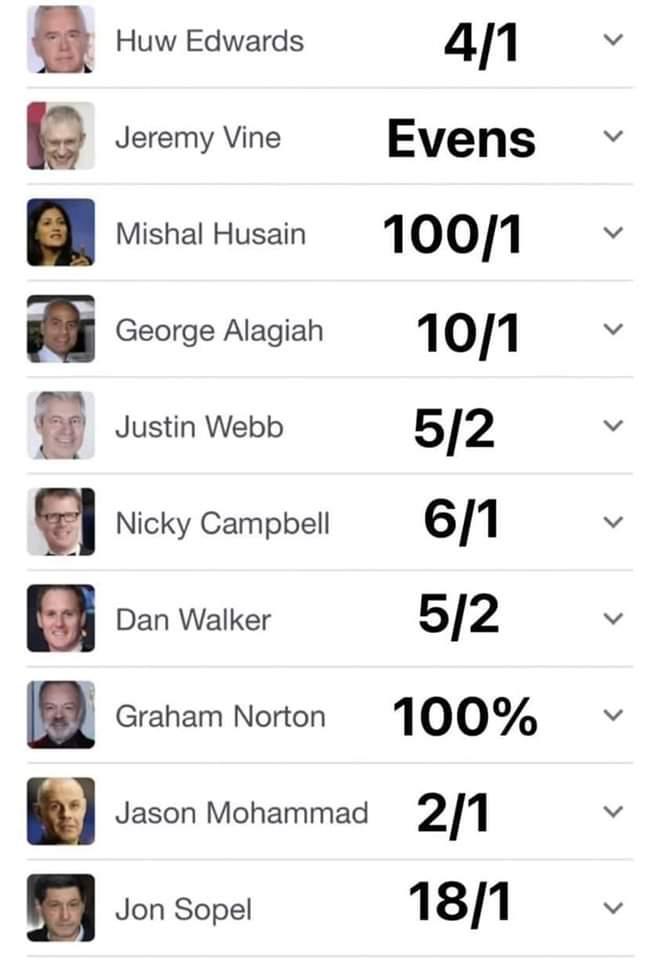661x960 pixels.
Task: Open the Jeremy Vine entry chevron
Action: 614,137
